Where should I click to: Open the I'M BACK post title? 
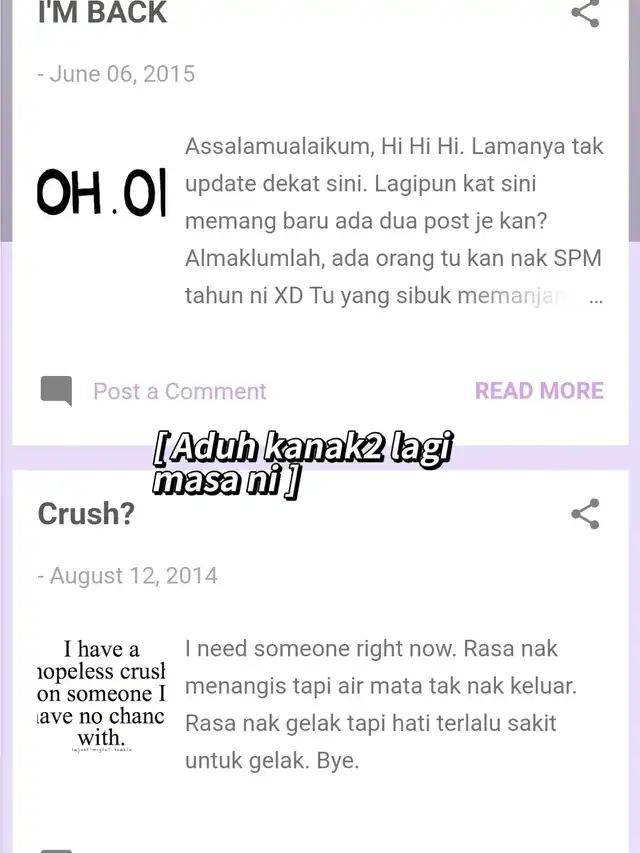coord(103,13)
